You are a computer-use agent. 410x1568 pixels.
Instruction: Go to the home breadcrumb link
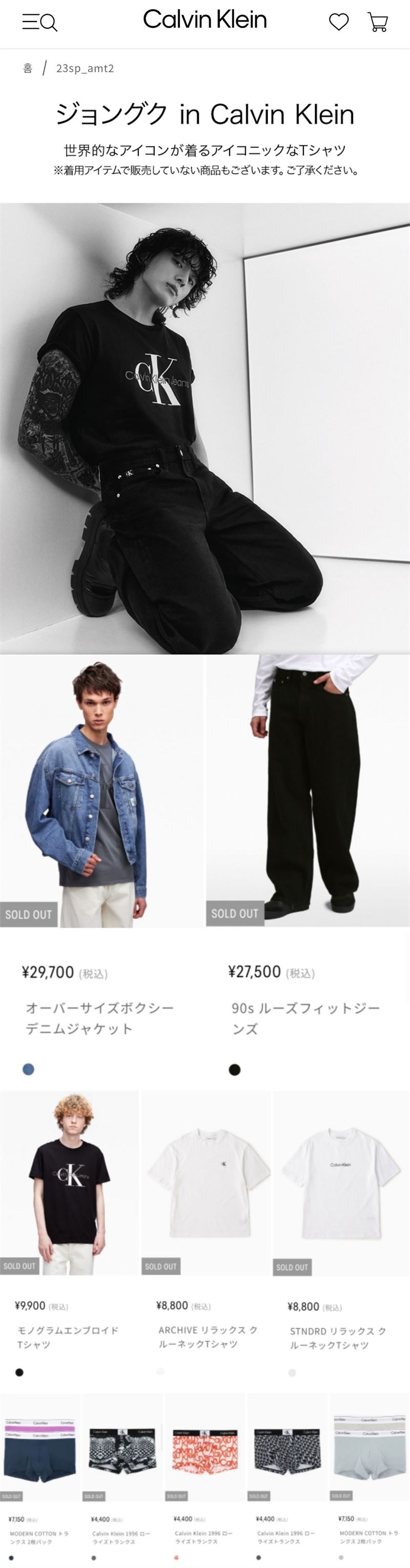[27, 68]
